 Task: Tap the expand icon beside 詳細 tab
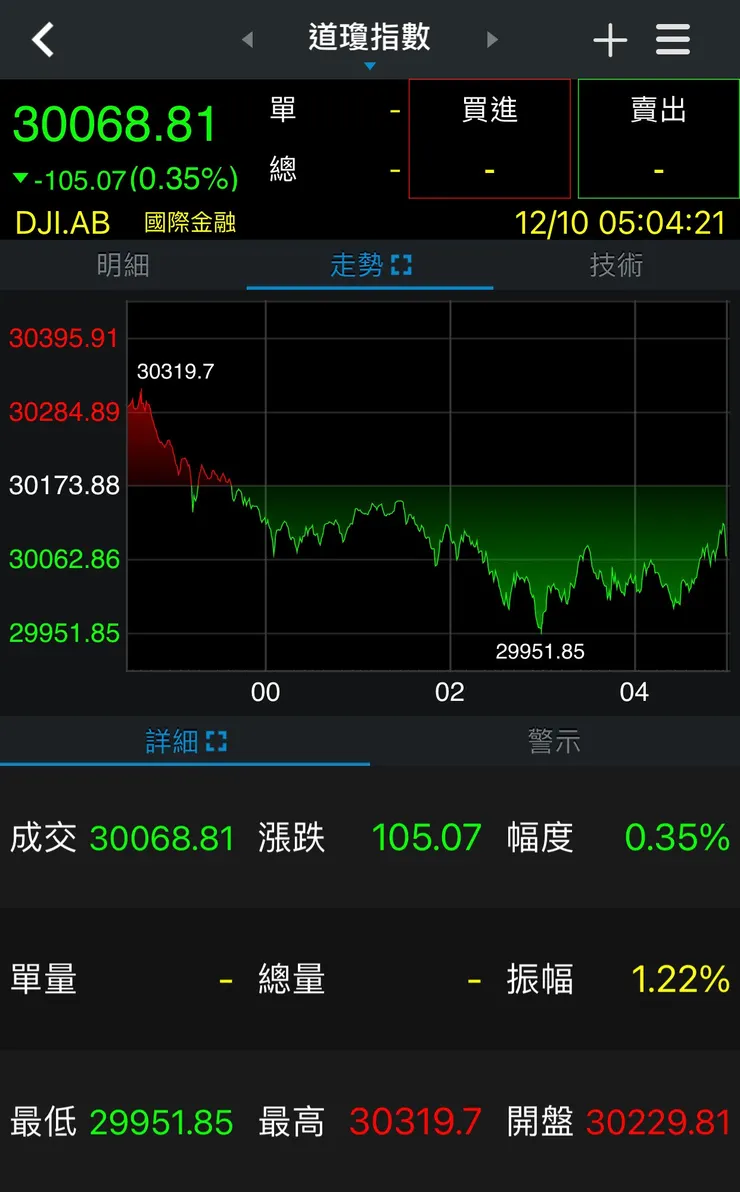click(x=218, y=740)
